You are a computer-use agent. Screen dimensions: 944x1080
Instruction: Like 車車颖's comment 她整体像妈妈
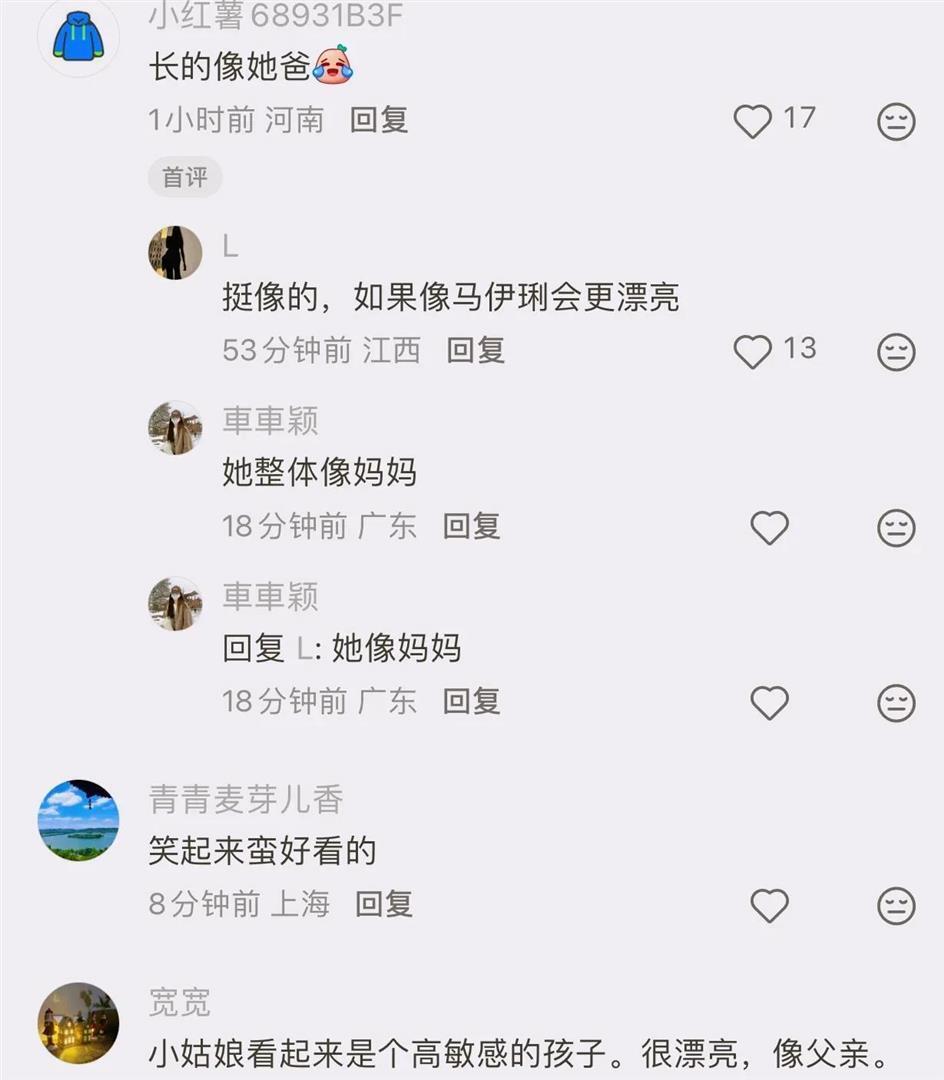coord(769,528)
